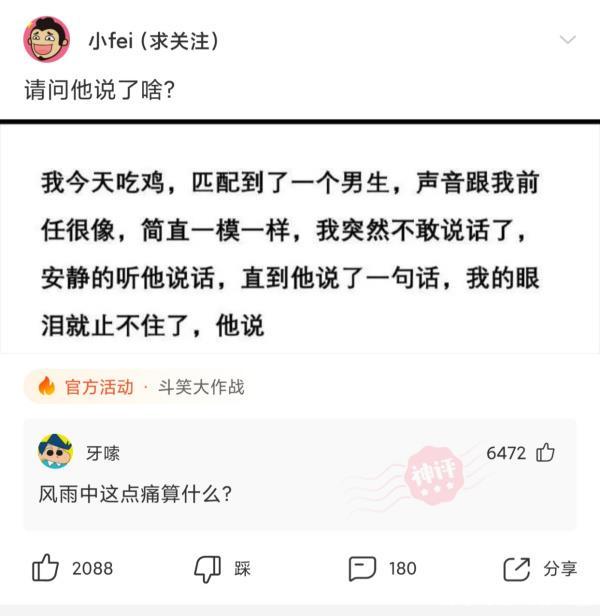The image size is (600, 616).
Task: Open 小fei's profile avatar
Action: [47, 39]
